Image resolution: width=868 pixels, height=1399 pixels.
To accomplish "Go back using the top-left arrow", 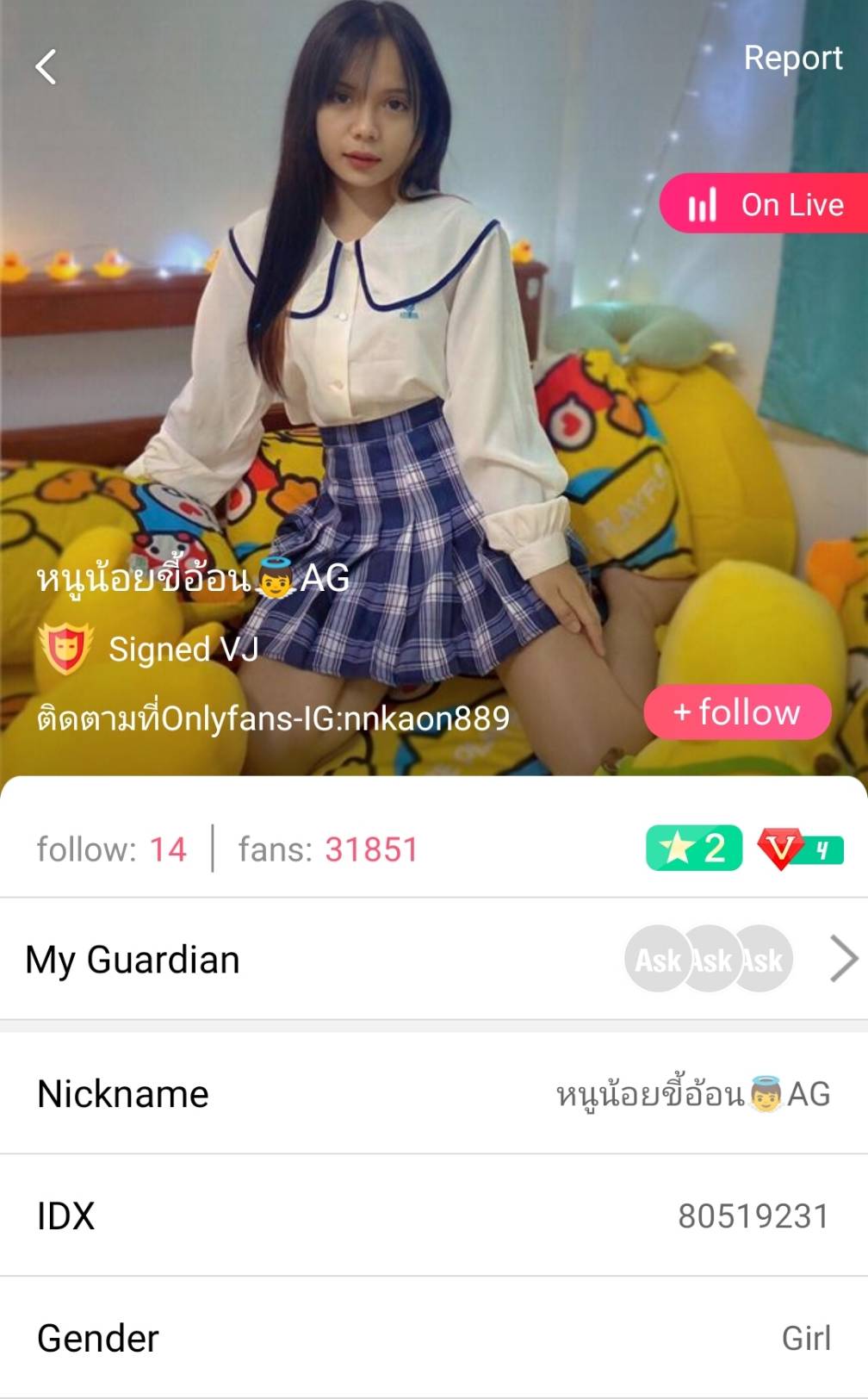I will (46, 66).
